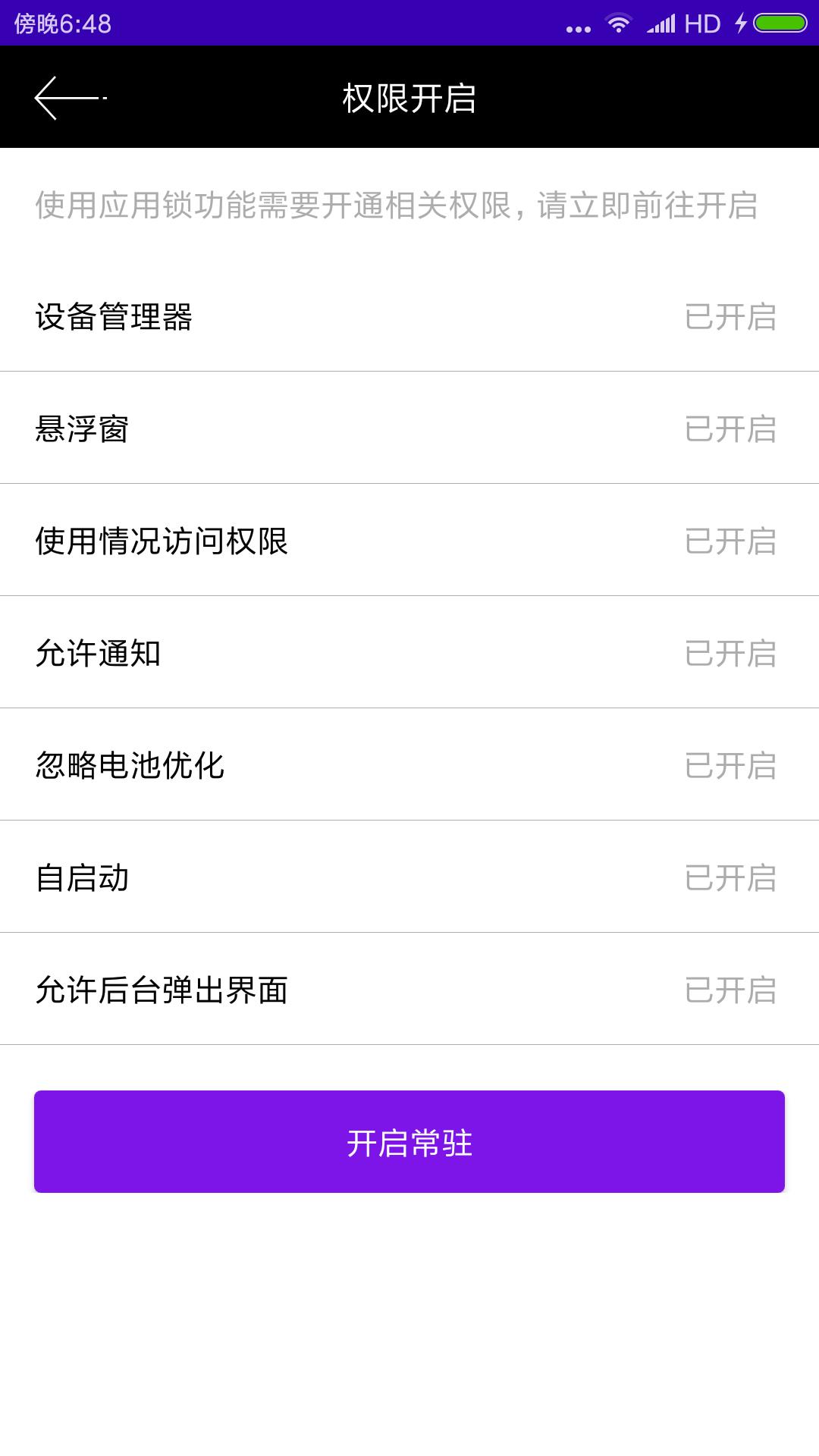This screenshot has width=819, height=1456.
Task: Select the 自启动 permission row
Action: 409,877
